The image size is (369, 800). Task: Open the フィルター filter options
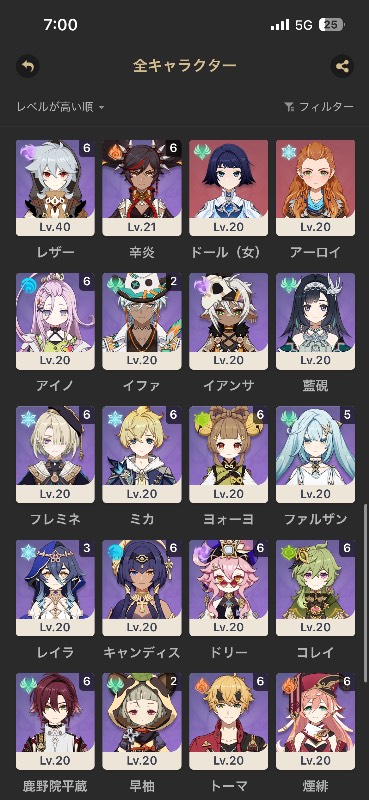click(318, 107)
